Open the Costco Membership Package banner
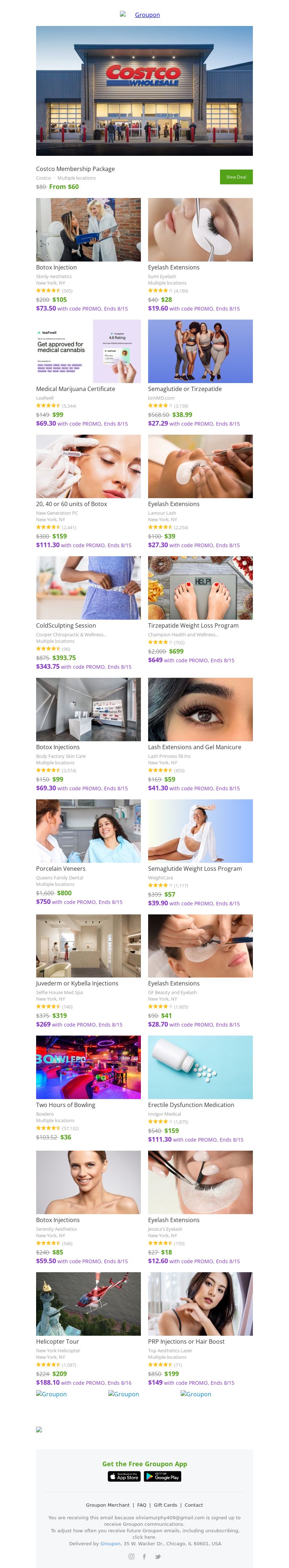 point(144,91)
